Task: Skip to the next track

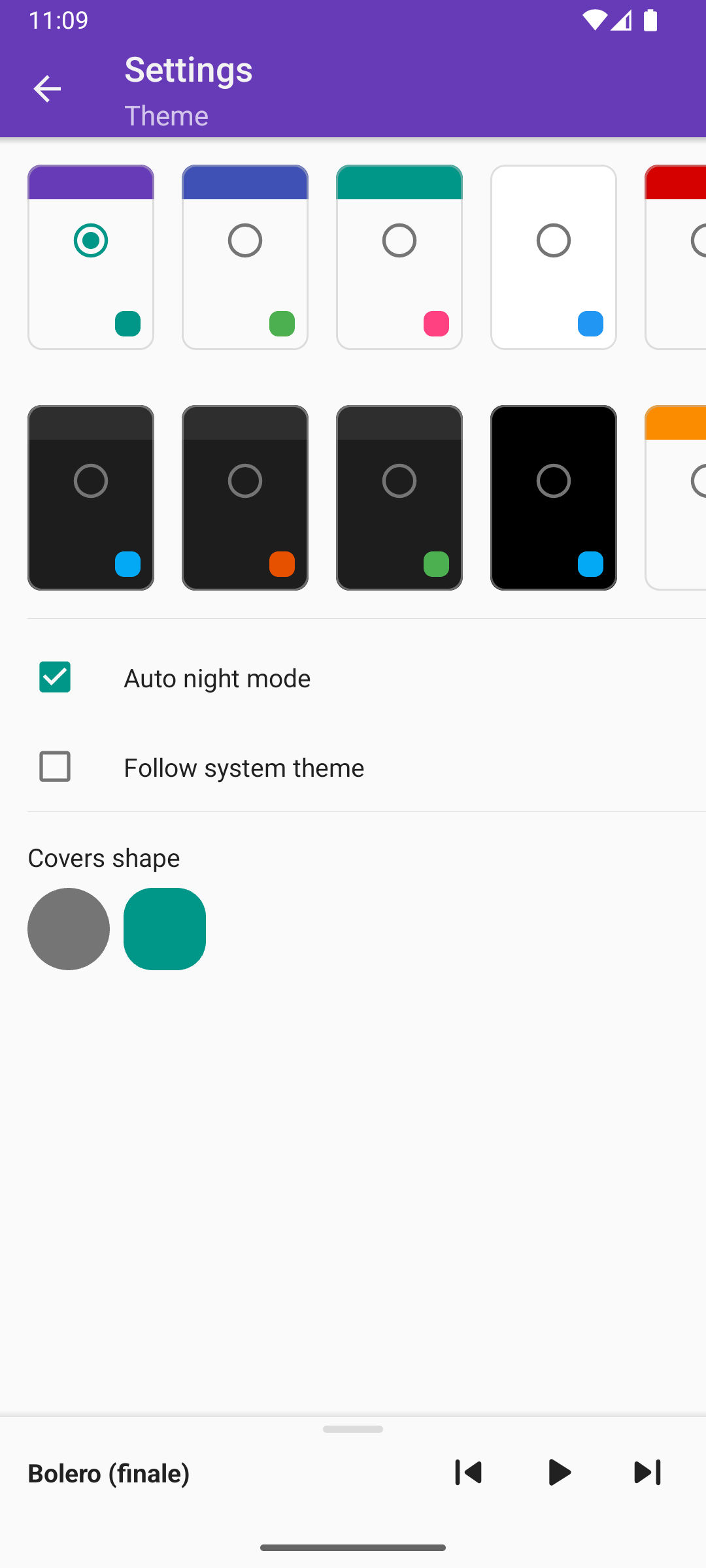Action: (648, 1473)
